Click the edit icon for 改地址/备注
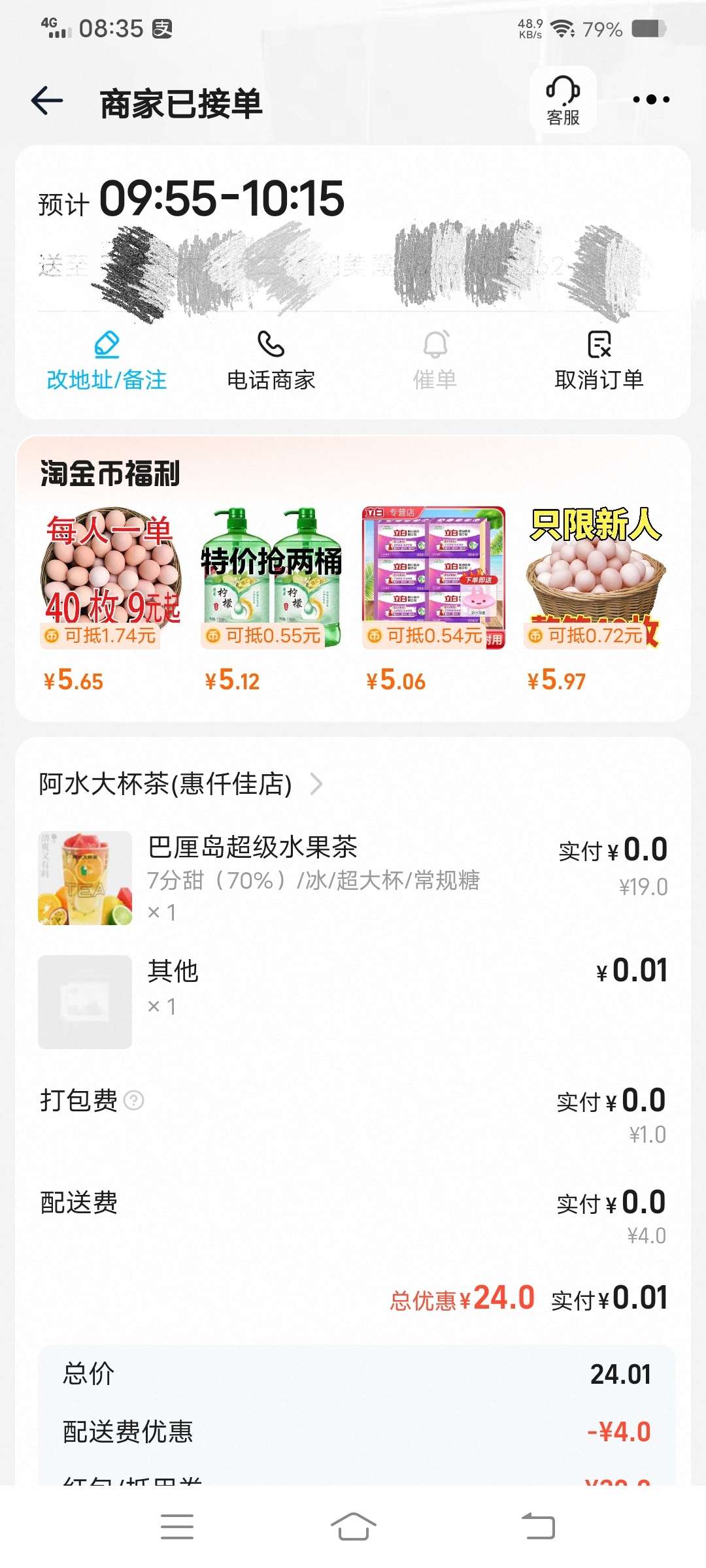 pos(107,343)
